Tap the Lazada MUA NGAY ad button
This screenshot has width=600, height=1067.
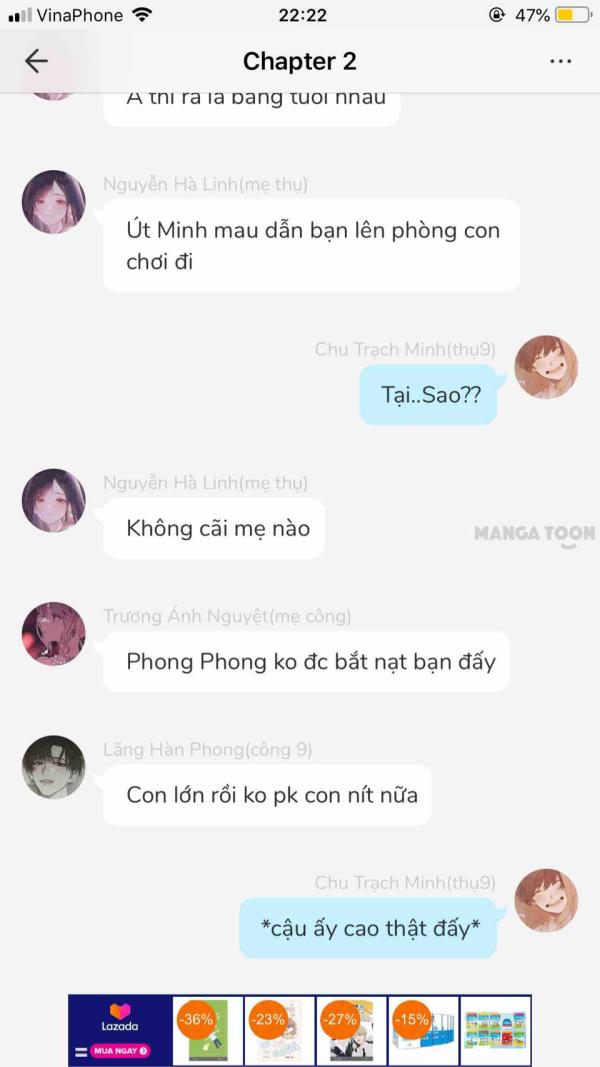tap(121, 1051)
